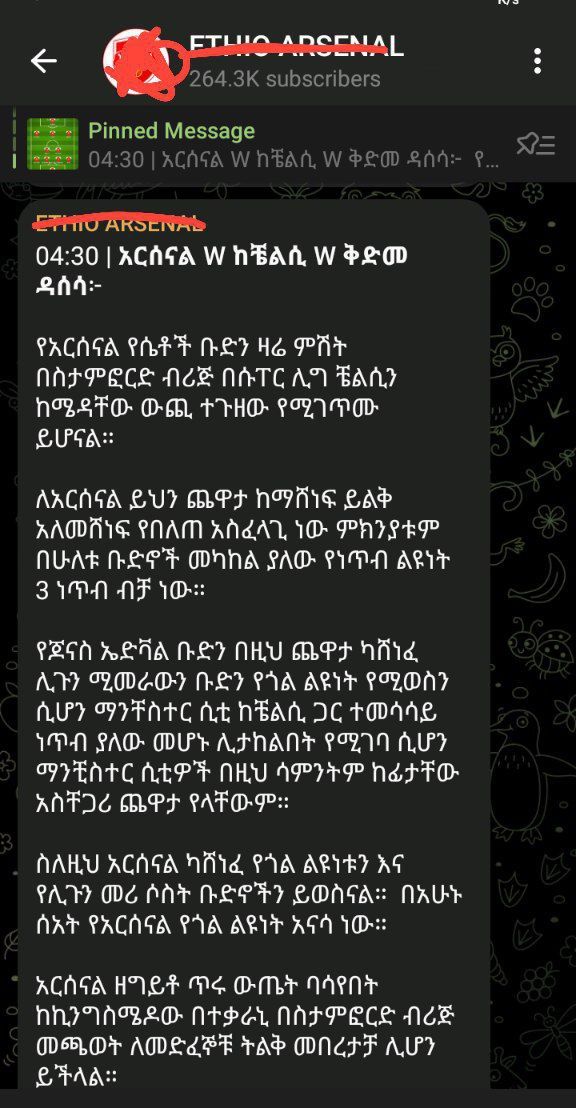Open the pinned messages list icon
The height and width of the screenshot is (1108, 576).
pyautogui.click(x=535, y=145)
